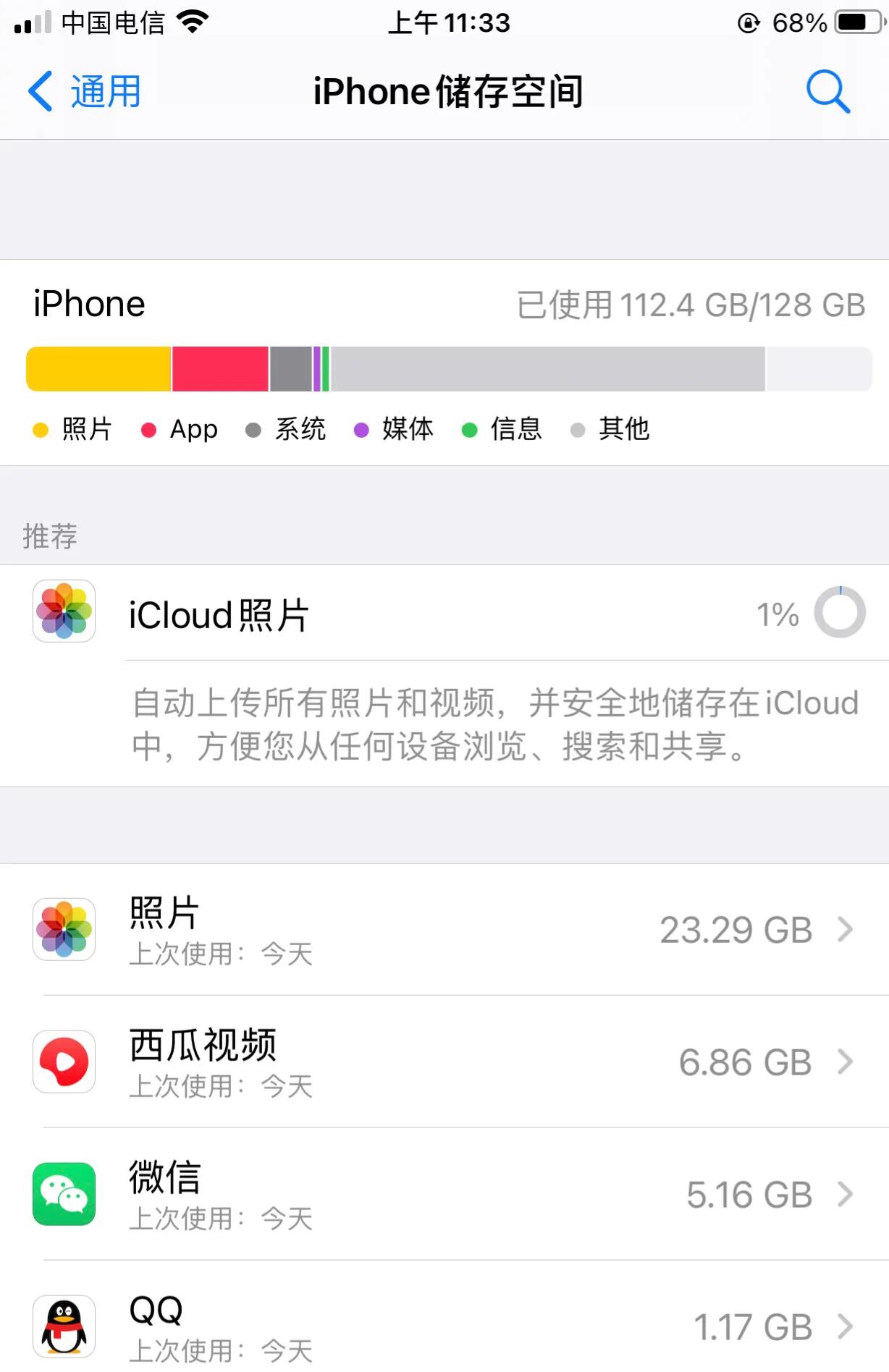889x1372 pixels.
Task: Expand QQ storage details chevron
Action: pos(846,1326)
